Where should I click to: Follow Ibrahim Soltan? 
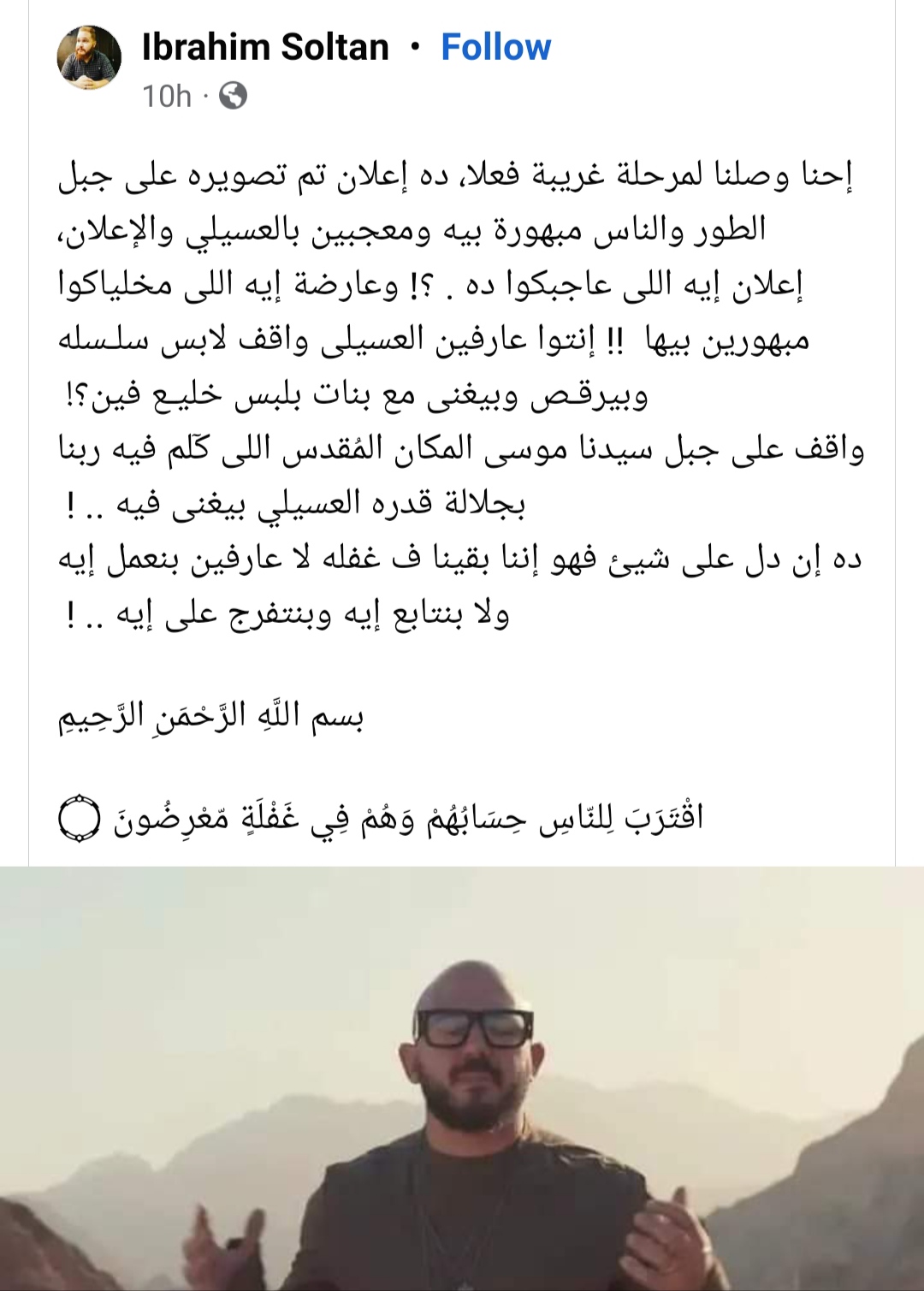click(495, 47)
